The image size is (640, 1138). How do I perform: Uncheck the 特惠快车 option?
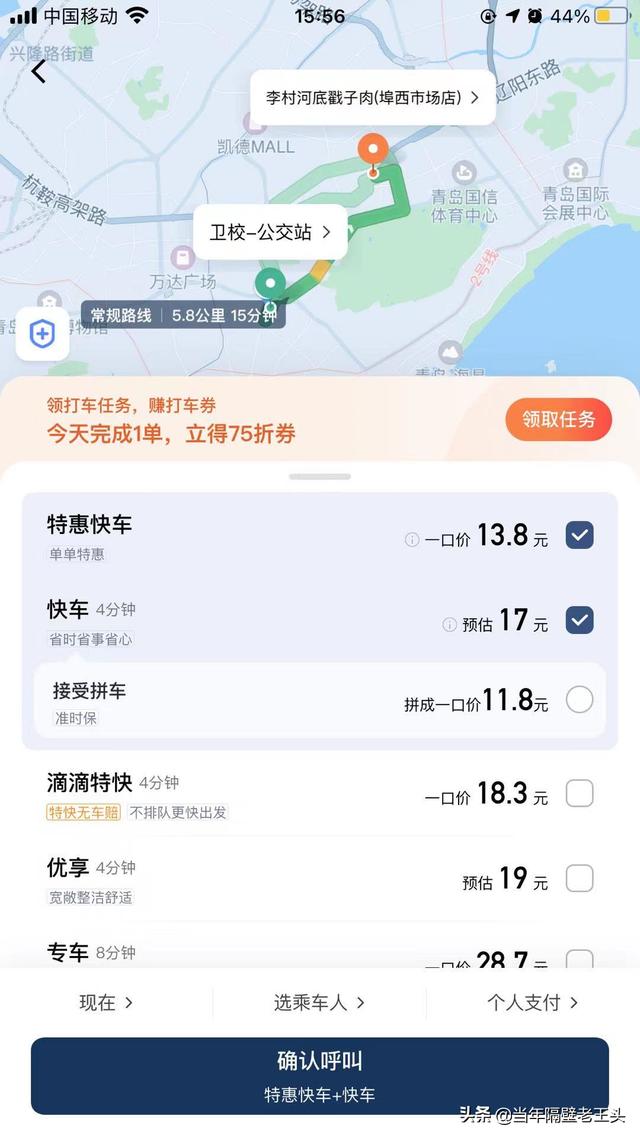579,536
